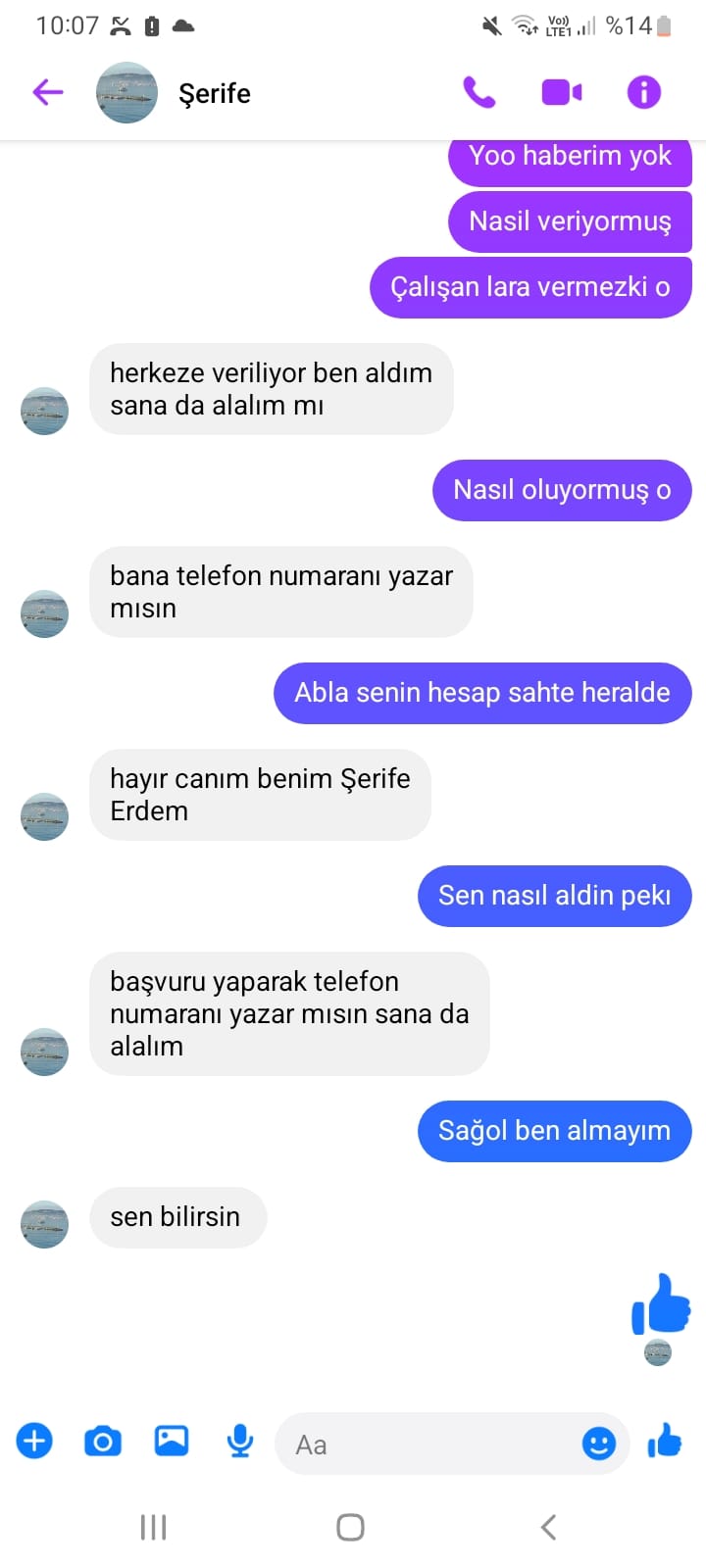Tap the system home button

350,1527
